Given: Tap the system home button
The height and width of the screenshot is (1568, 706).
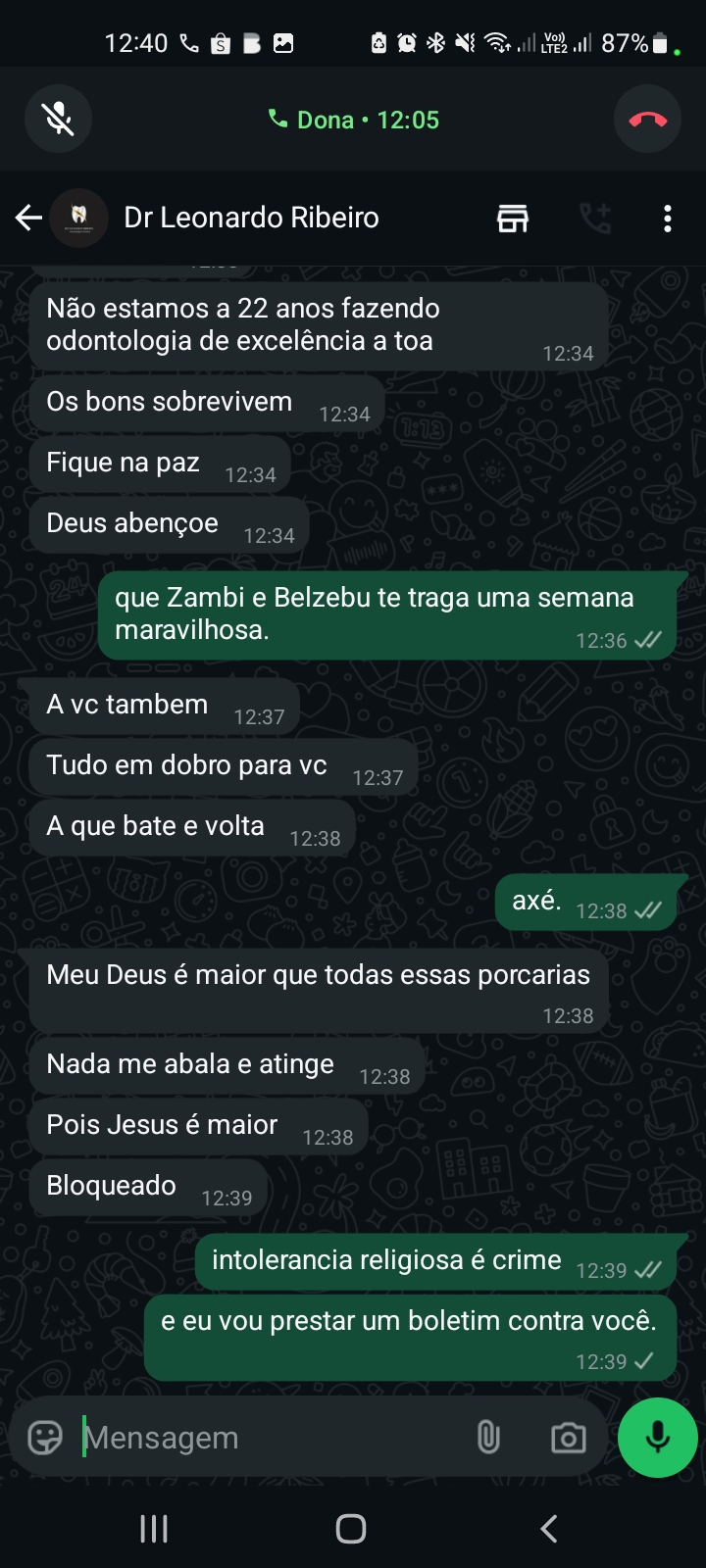Looking at the screenshot, I should coord(351,1529).
